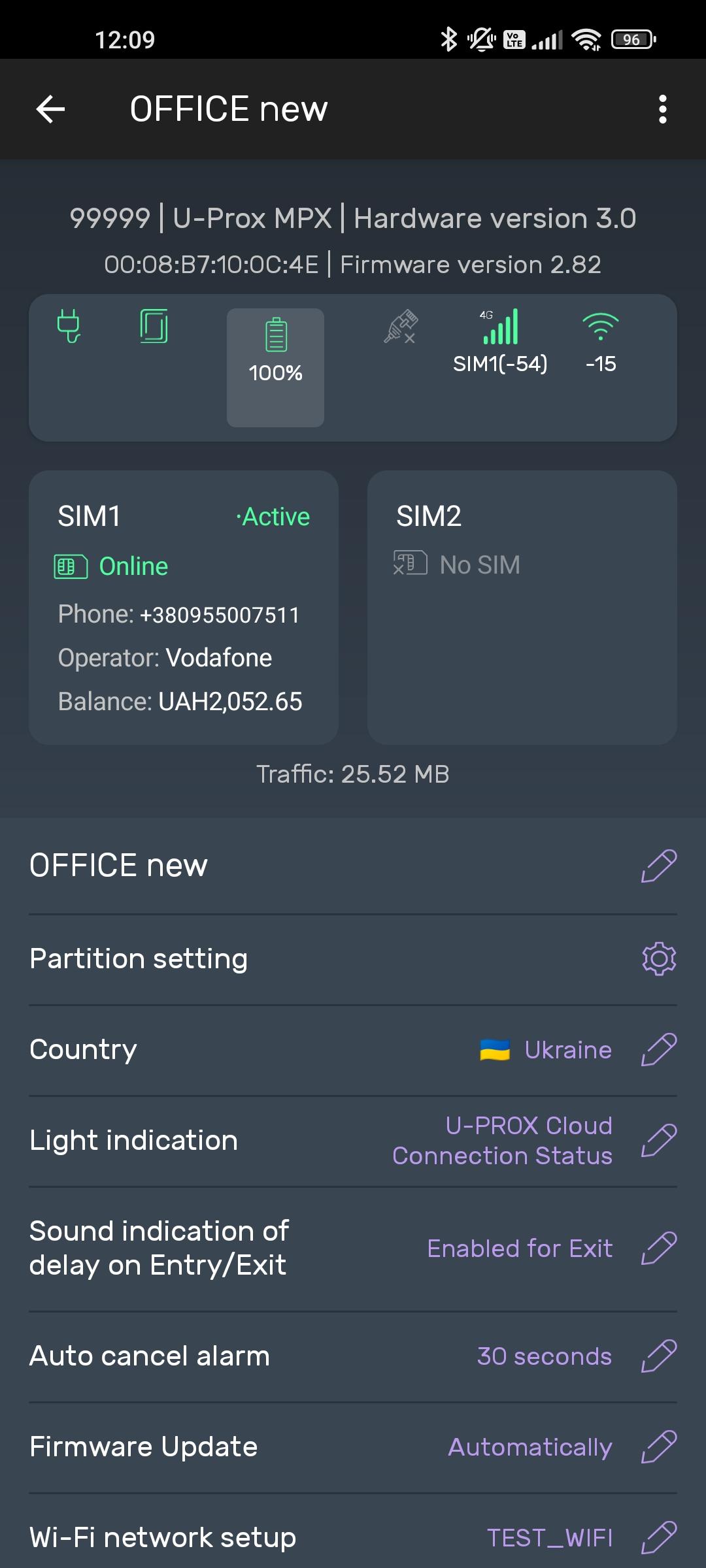Open the SIM2 card

coord(522,608)
